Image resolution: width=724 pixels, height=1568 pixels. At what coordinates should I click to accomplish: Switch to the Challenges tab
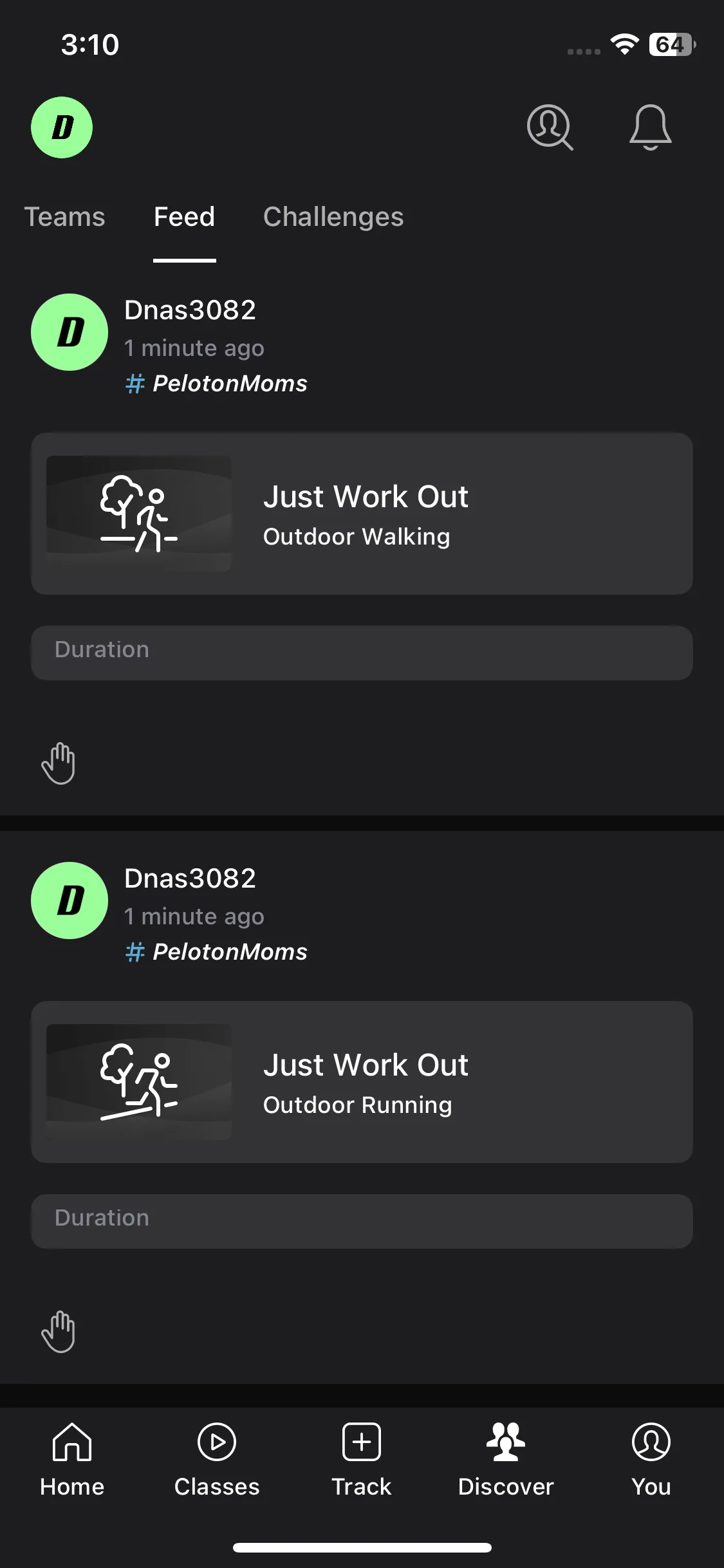pos(333,217)
